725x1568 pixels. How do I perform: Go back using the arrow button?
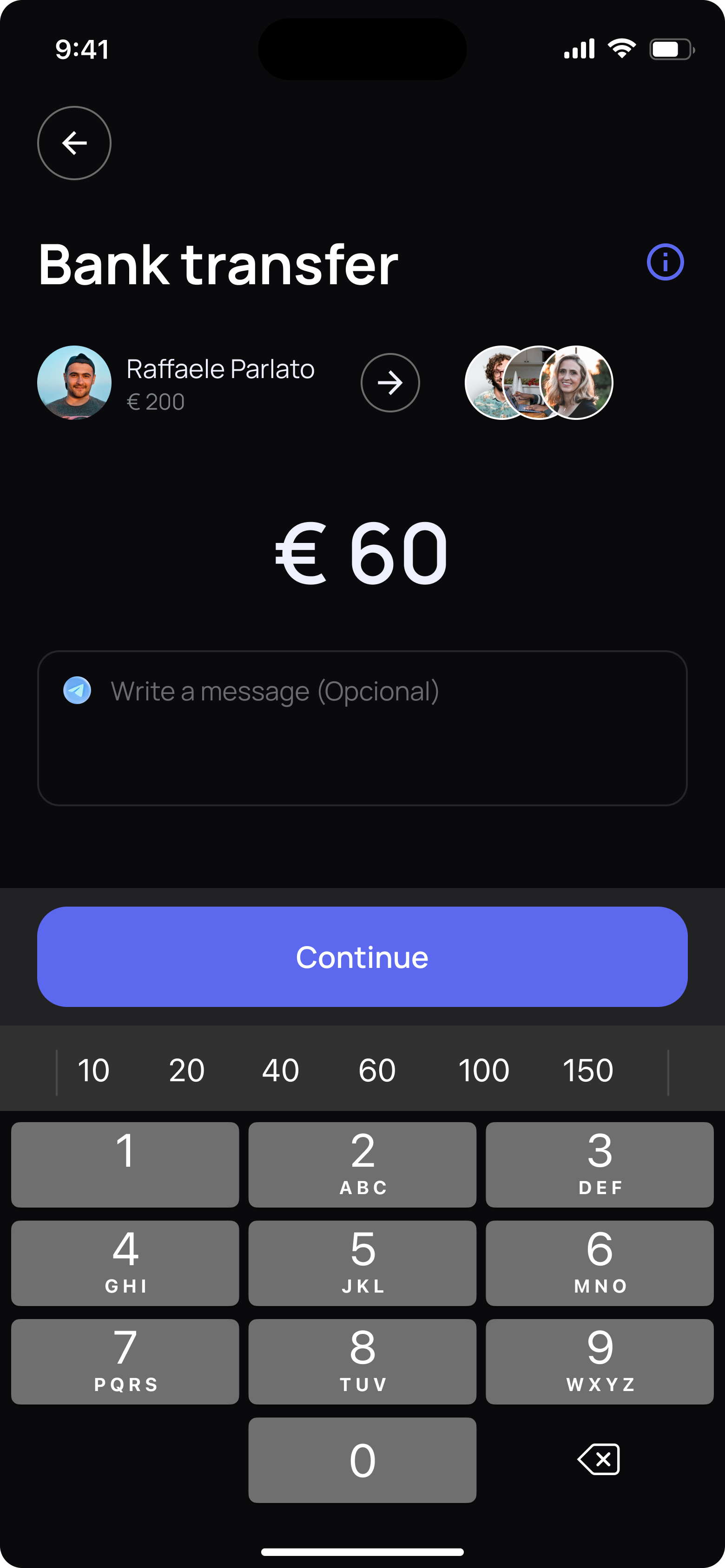tap(74, 143)
